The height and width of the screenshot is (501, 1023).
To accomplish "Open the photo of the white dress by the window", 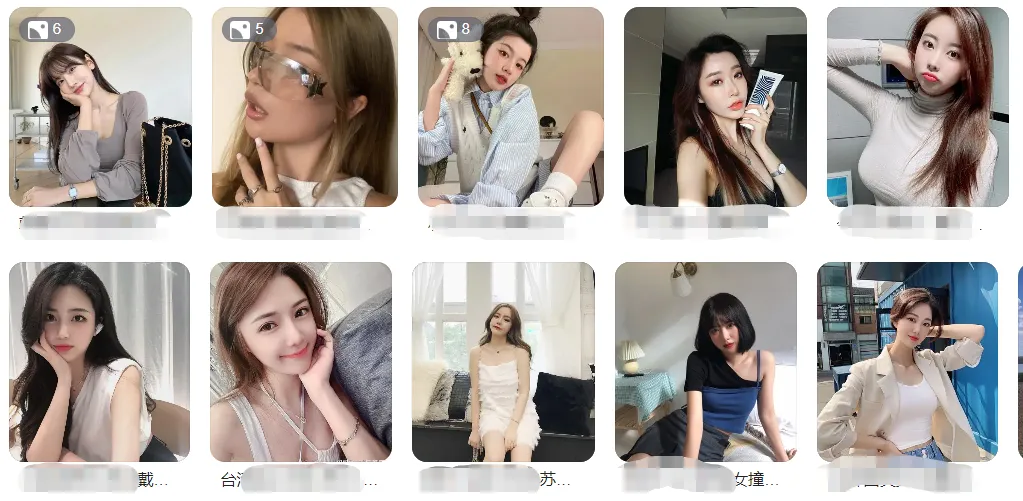I will (x=503, y=362).
